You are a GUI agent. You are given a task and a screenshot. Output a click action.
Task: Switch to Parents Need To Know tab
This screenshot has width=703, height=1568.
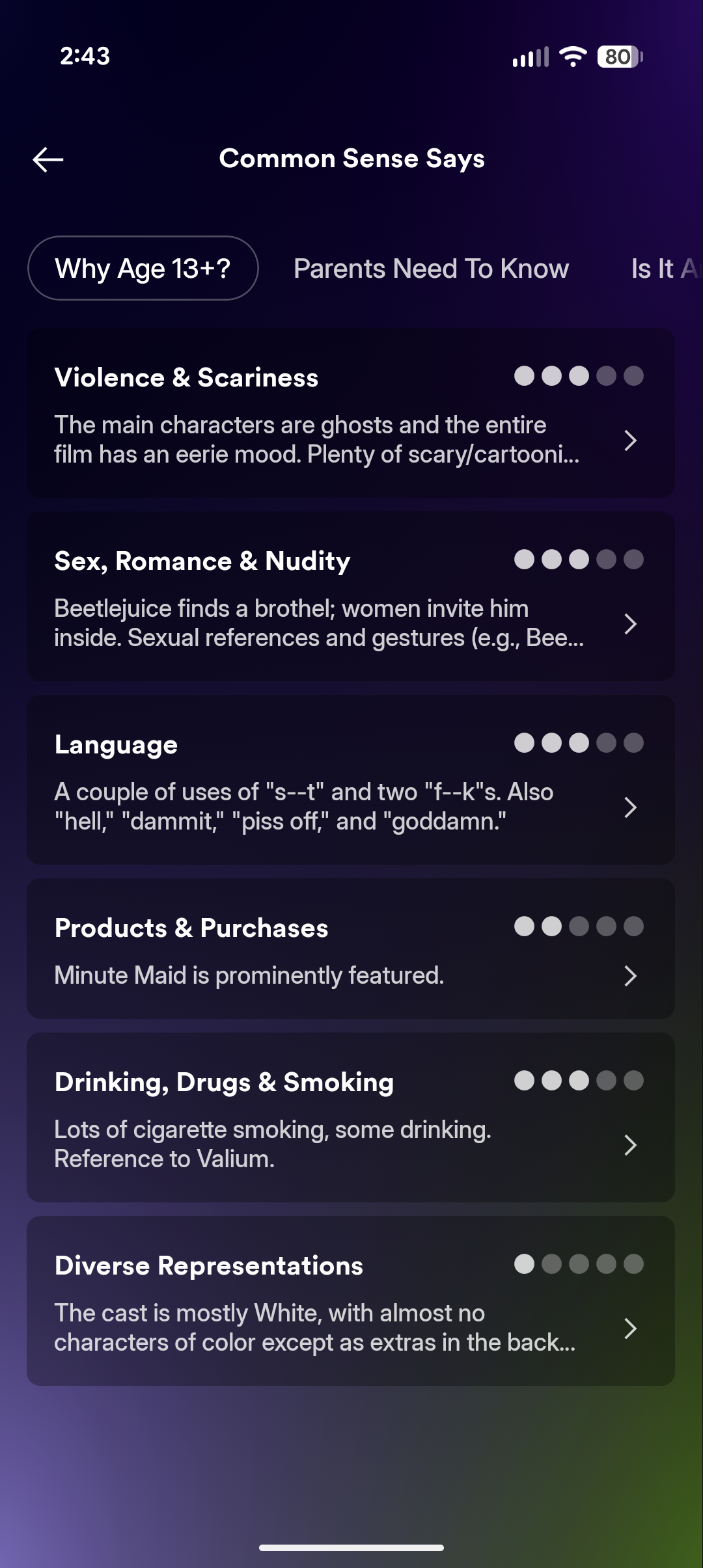[431, 268]
